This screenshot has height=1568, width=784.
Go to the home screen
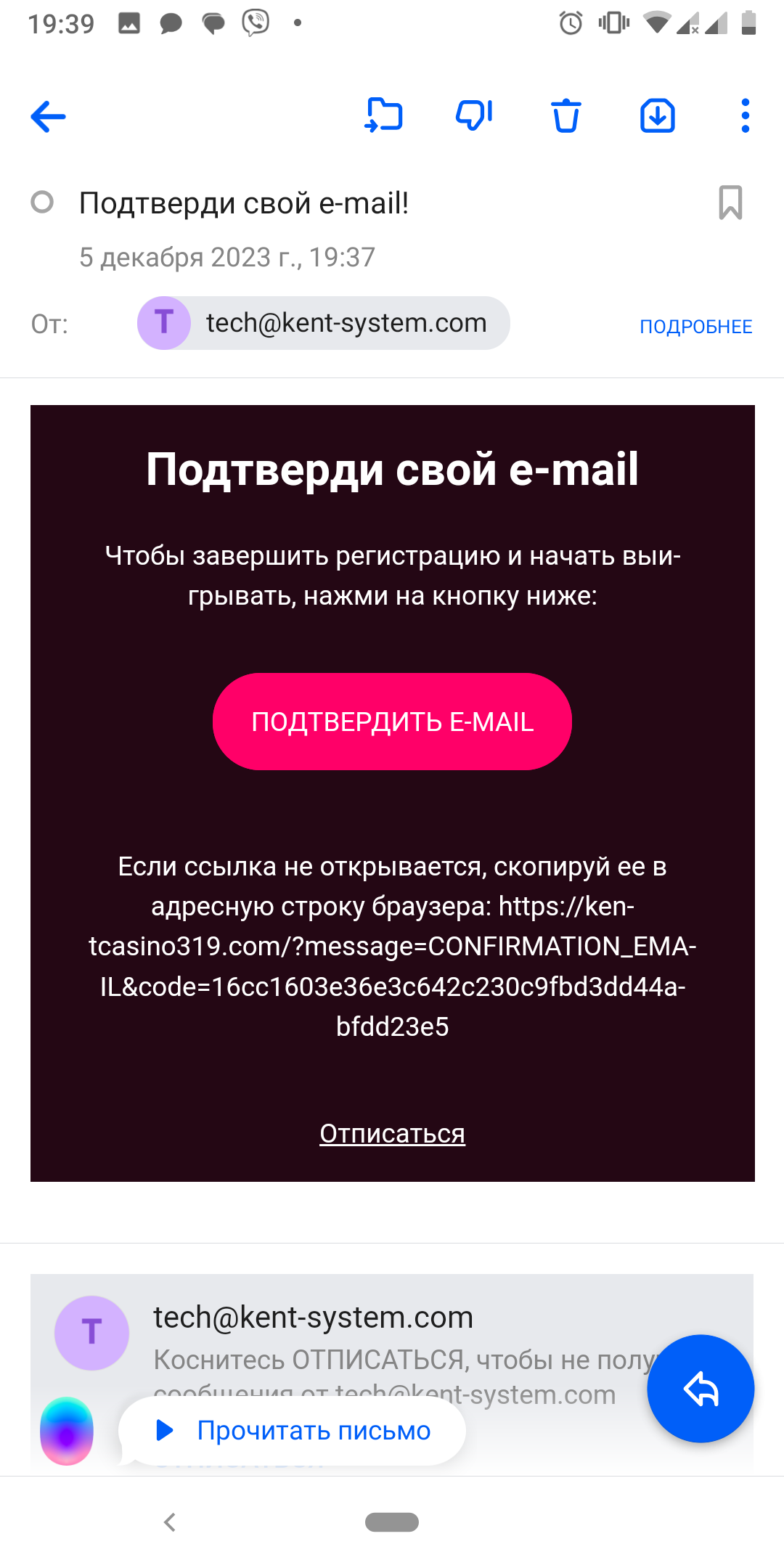click(x=392, y=1522)
